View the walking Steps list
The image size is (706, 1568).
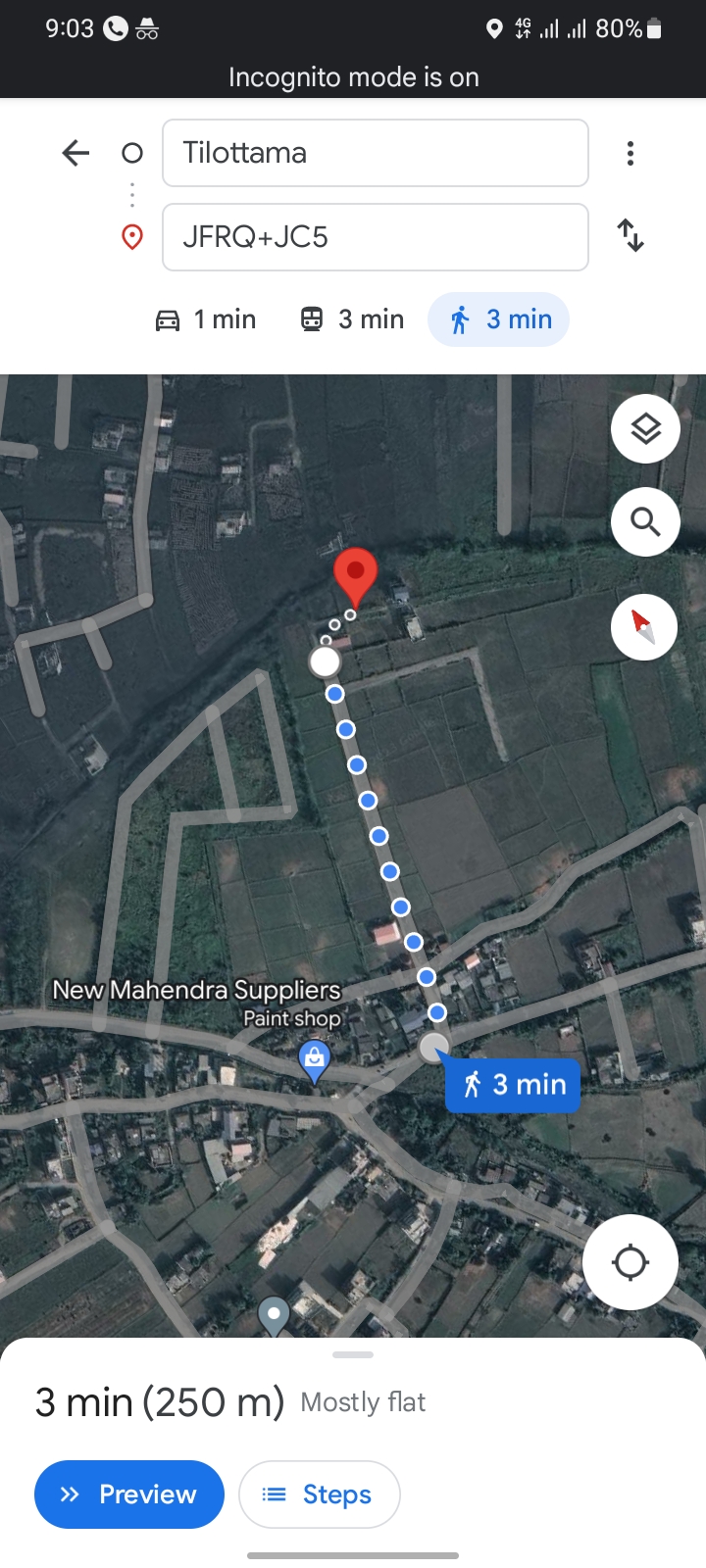319,1494
